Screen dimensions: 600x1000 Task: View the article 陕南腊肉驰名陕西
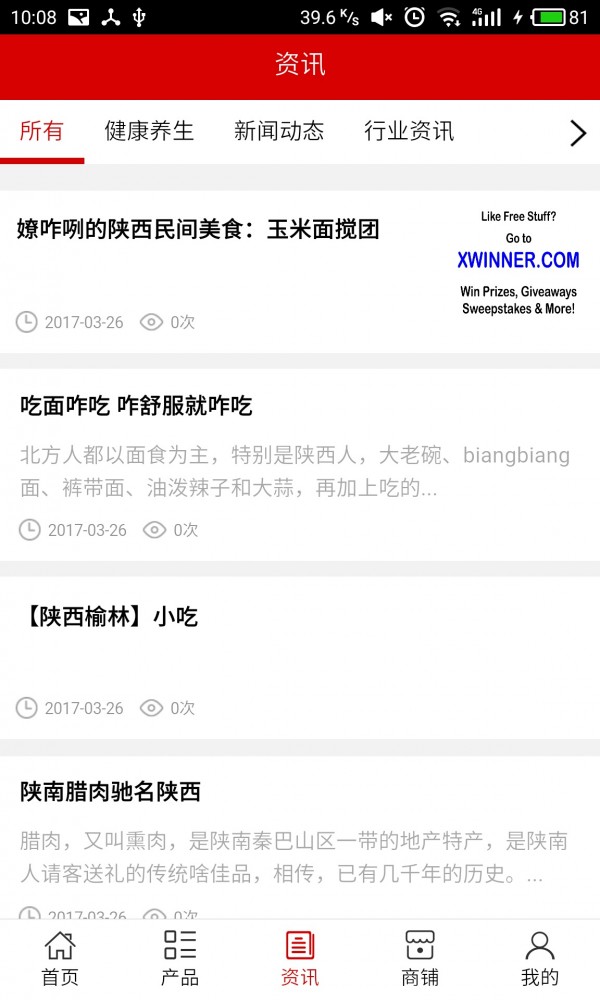click(111, 792)
